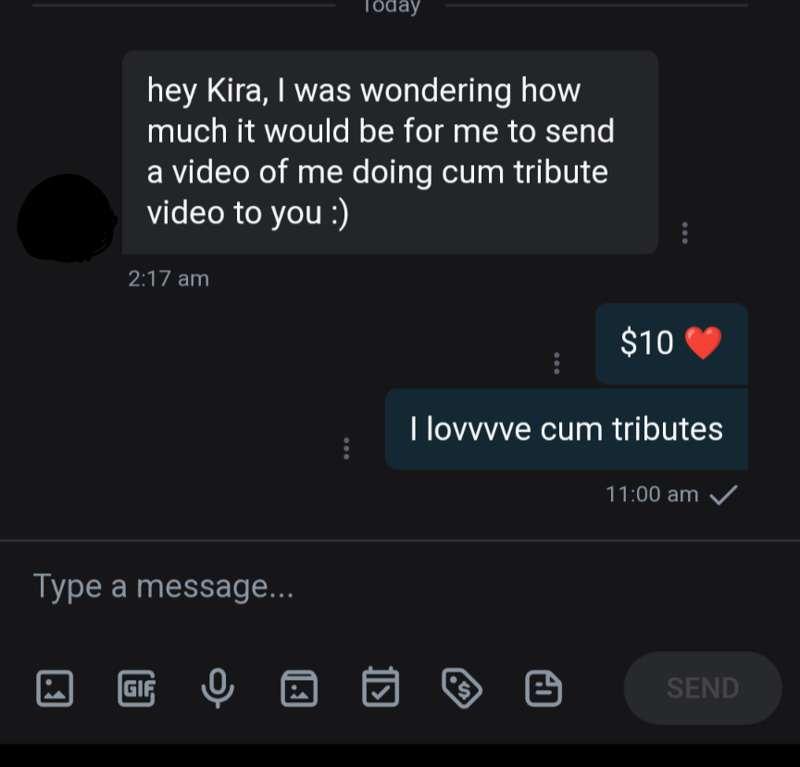
Task: Schedule the message with the calendar icon
Action: tap(380, 688)
